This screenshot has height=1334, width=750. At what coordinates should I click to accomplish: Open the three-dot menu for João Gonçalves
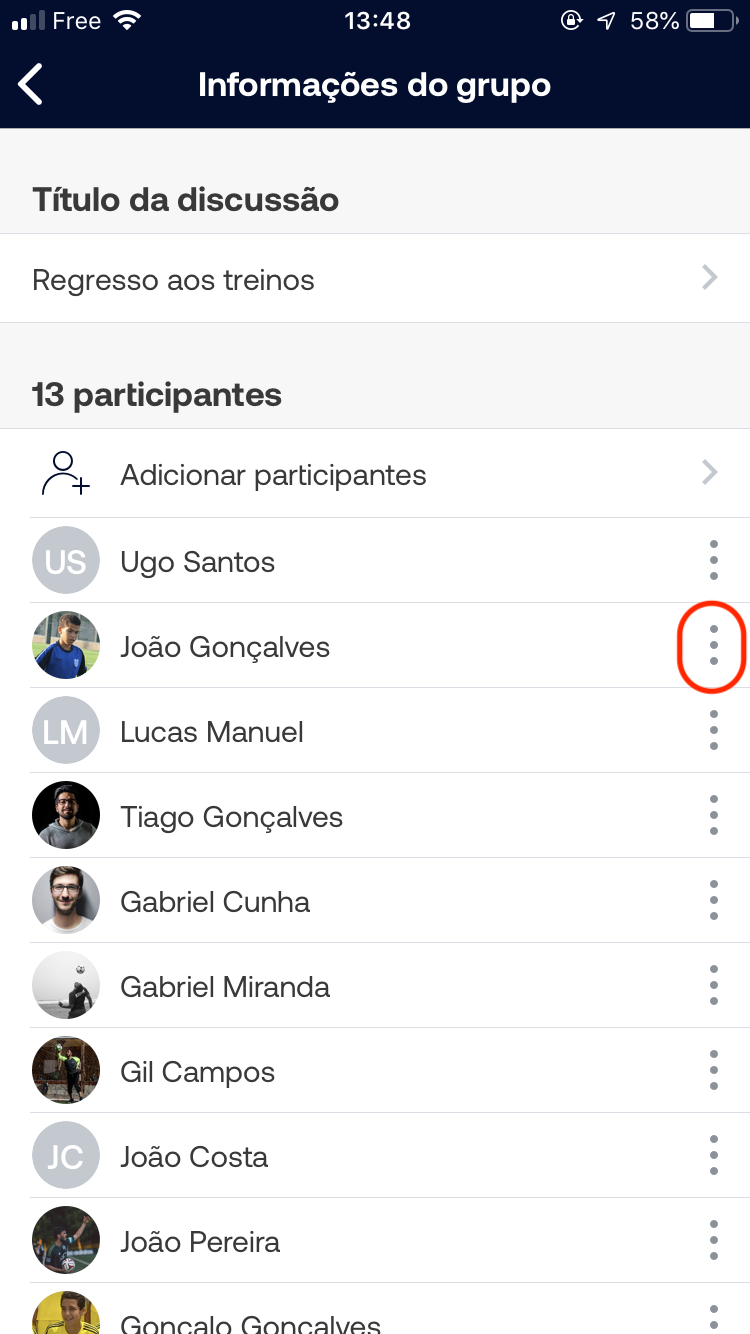coord(713,646)
